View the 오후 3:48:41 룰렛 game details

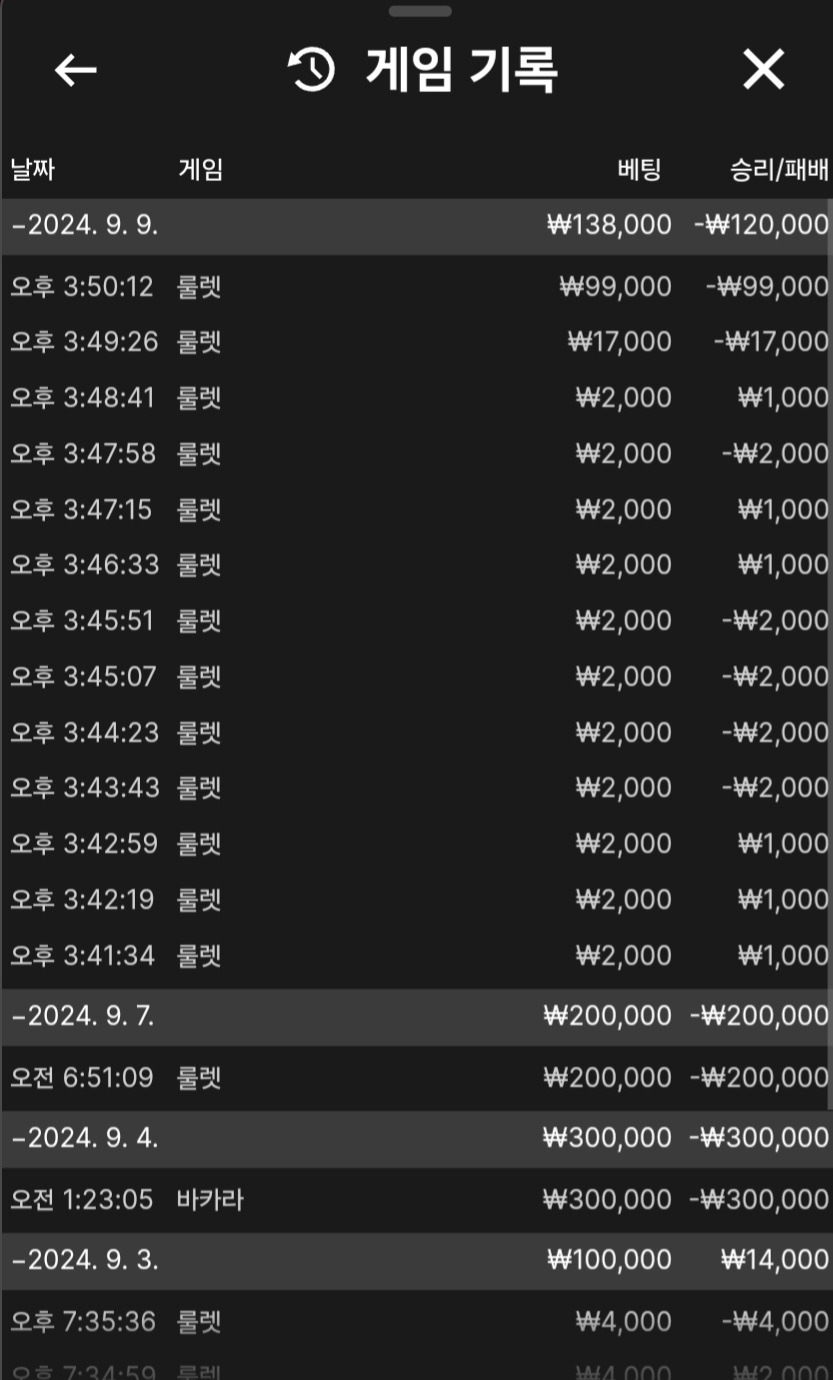pyautogui.click(x=416, y=398)
